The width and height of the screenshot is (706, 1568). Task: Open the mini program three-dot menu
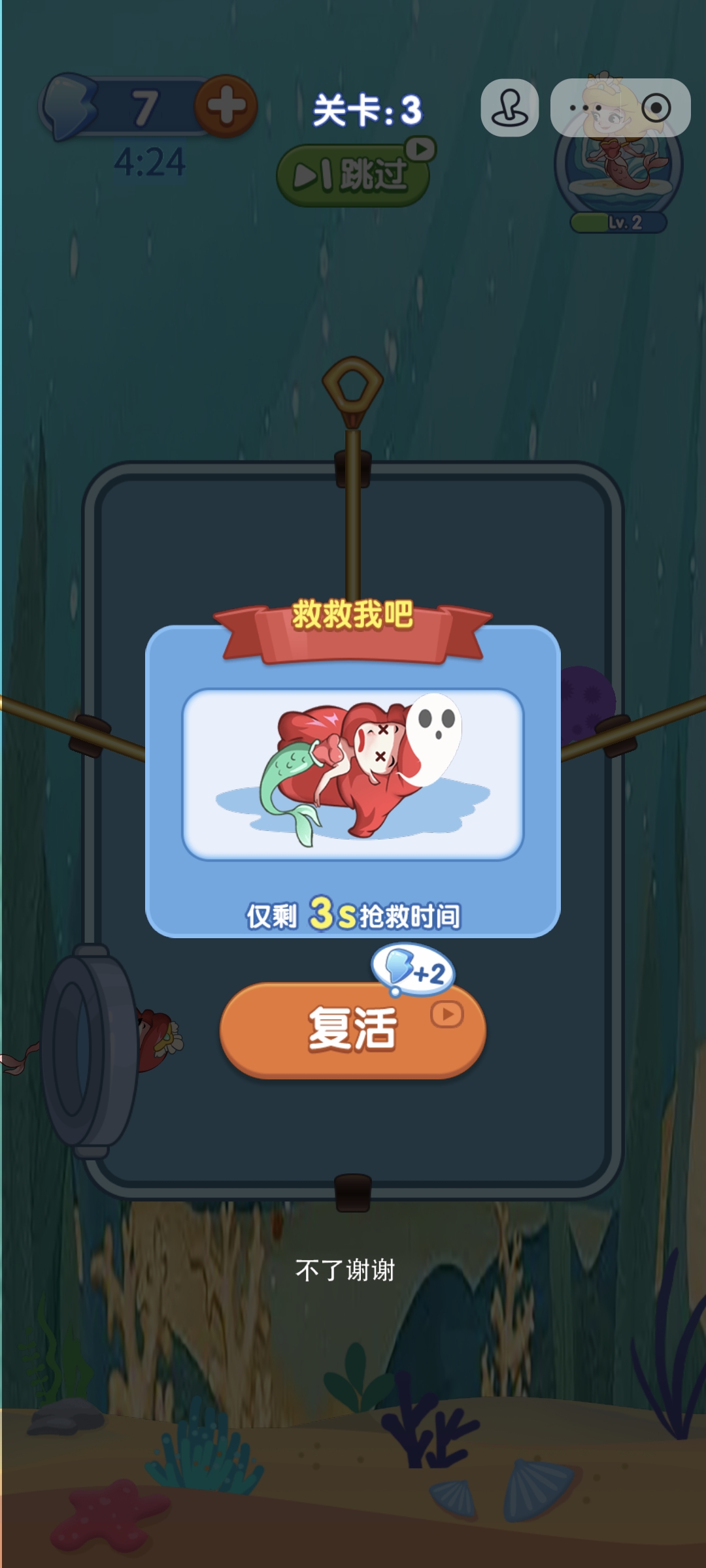(x=585, y=108)
